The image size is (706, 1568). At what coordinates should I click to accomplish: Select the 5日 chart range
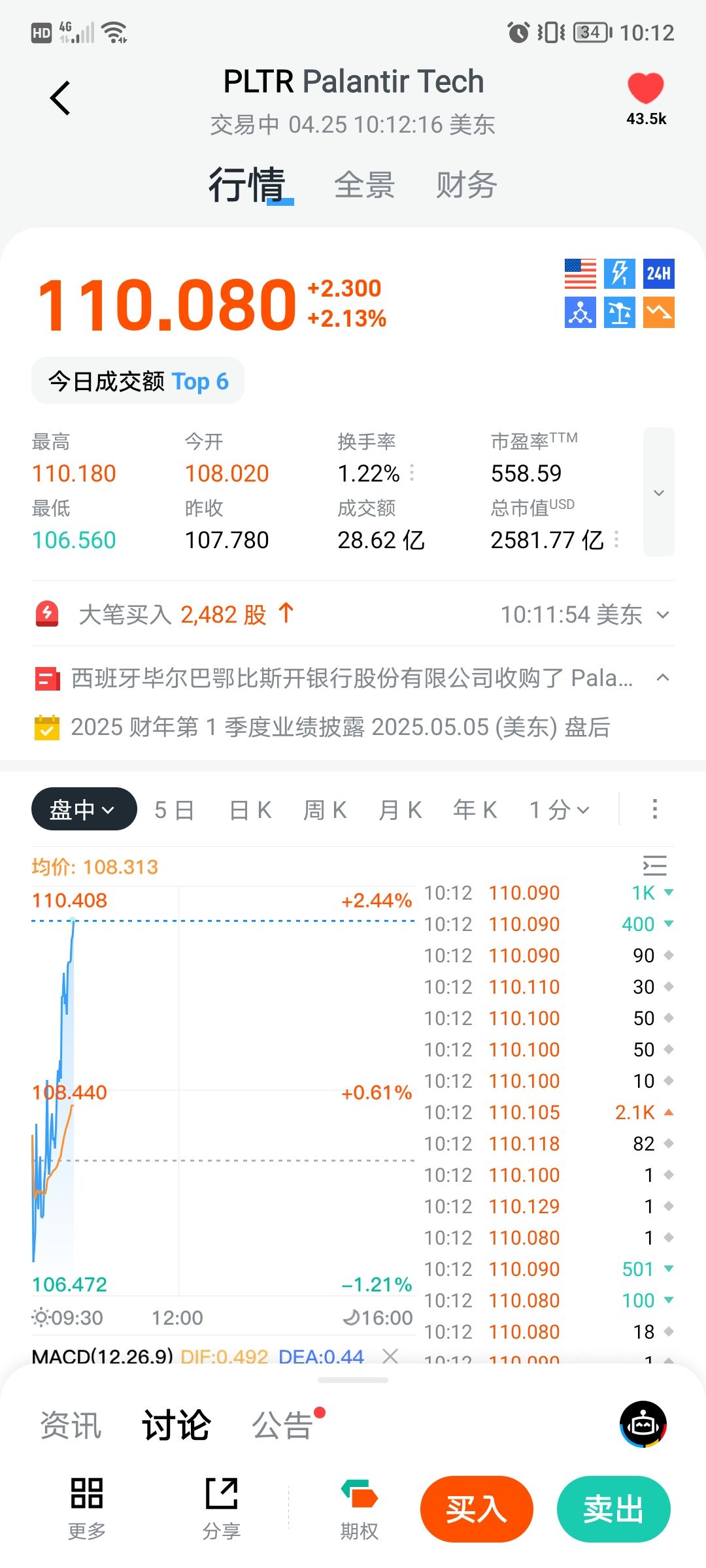175,810
